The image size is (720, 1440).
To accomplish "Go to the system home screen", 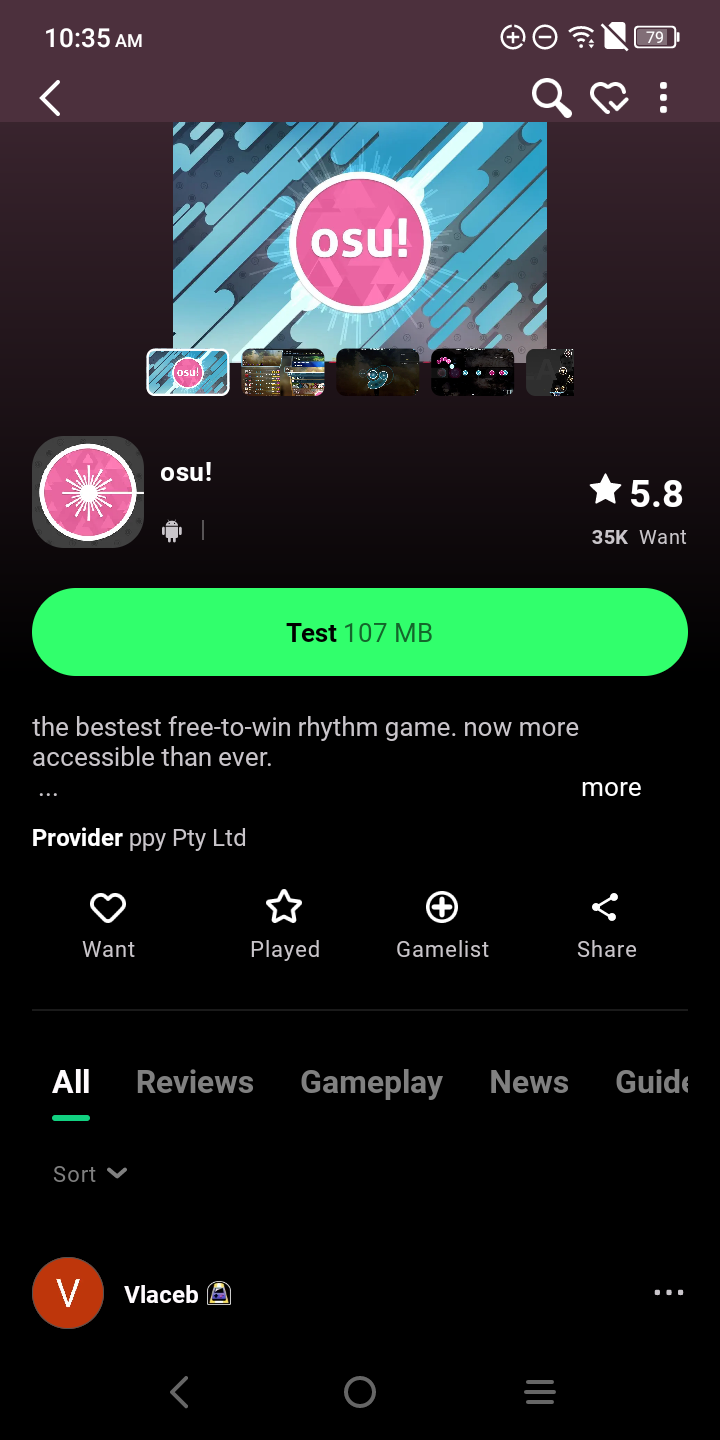I will pos(360,1392).
